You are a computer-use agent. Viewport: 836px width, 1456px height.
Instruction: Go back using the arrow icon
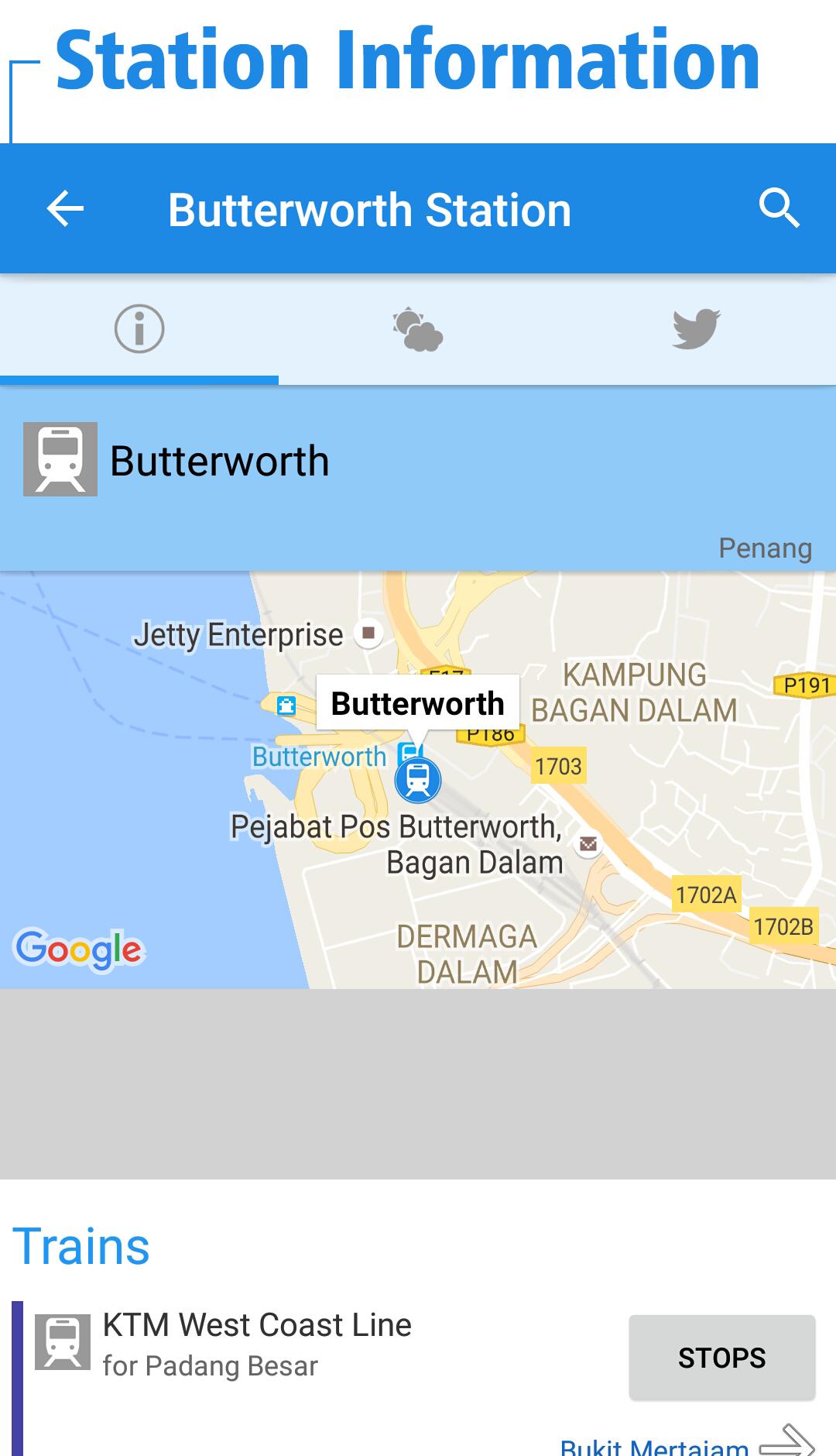[65, 209]
